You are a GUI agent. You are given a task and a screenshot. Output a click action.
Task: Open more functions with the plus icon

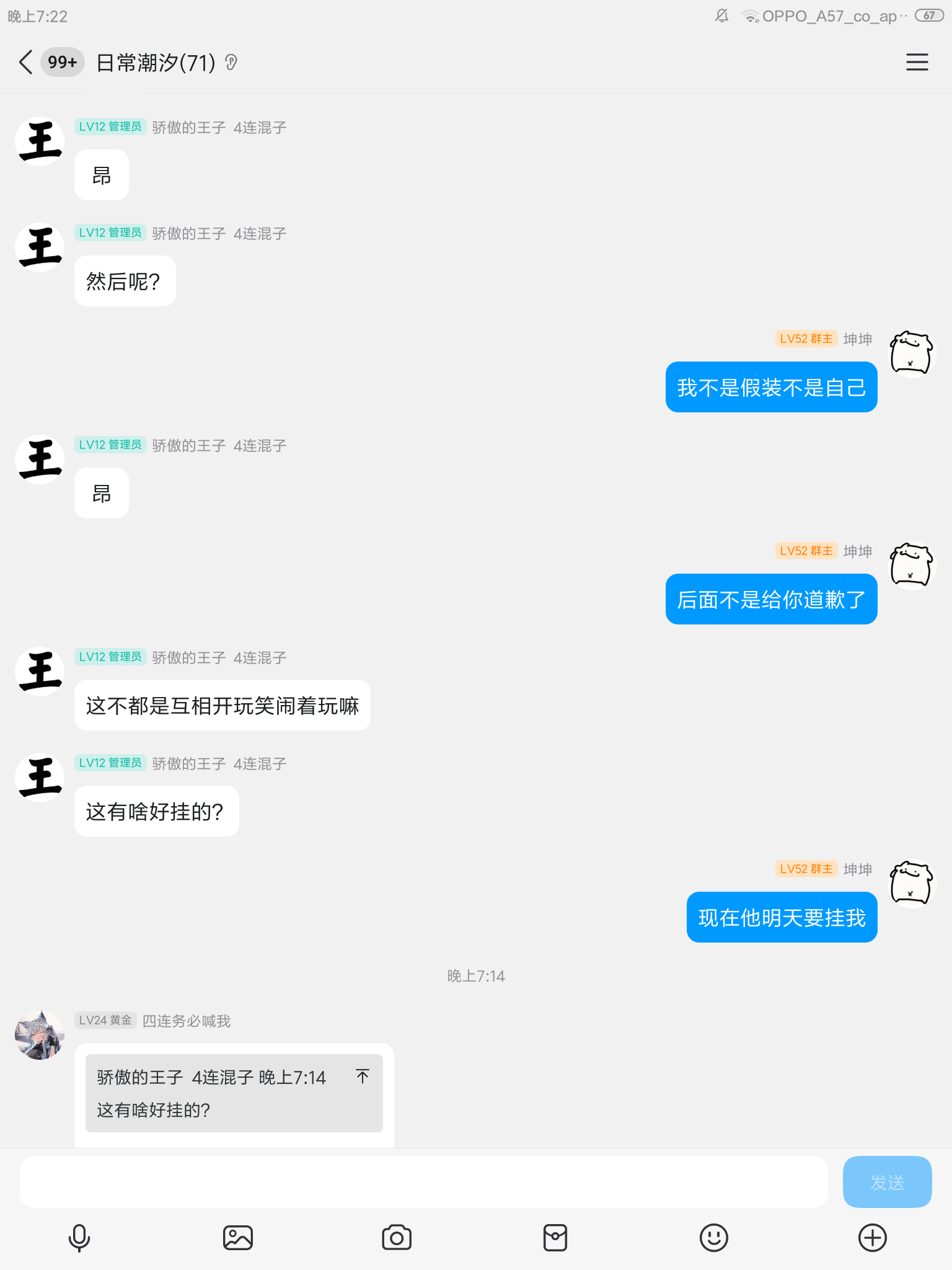[873, 1238]
